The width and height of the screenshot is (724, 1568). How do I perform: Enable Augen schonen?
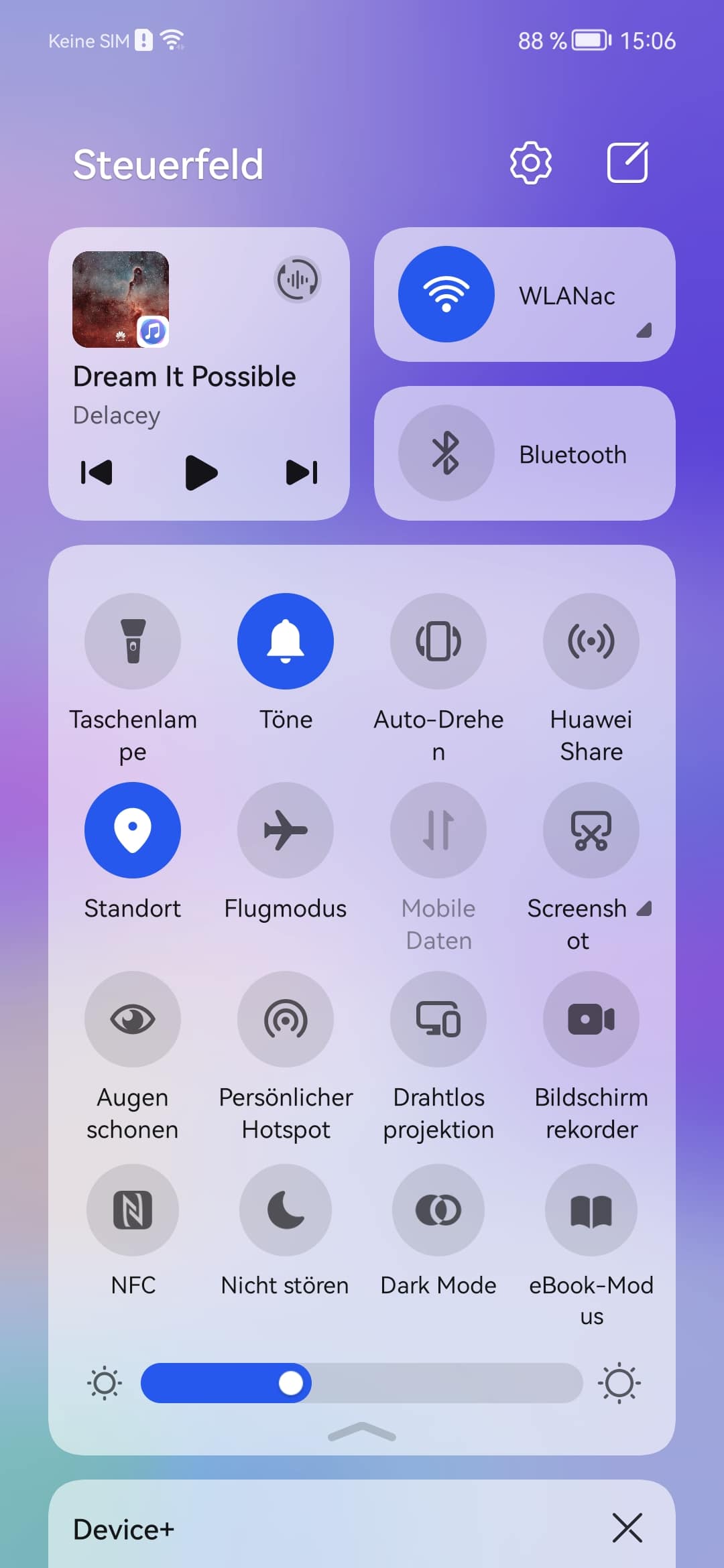[x=133, y=1019]
